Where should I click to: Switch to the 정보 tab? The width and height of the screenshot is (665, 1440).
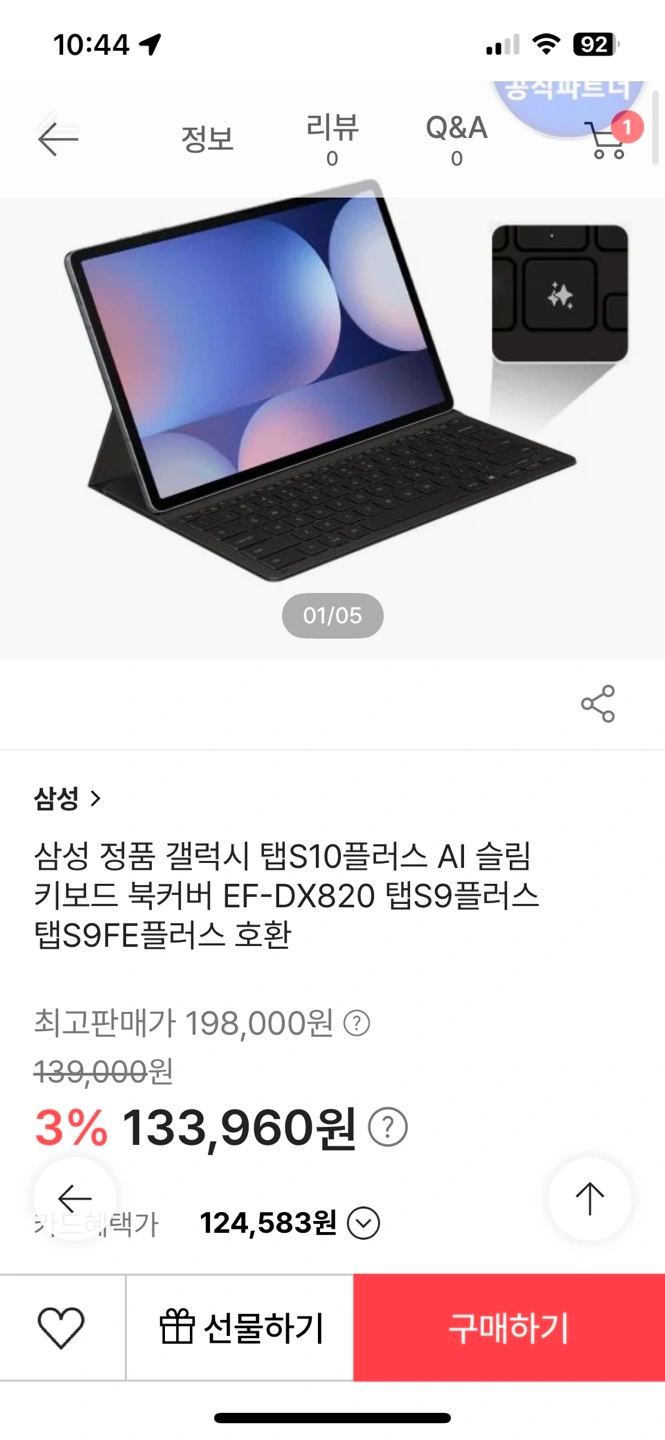(x=207, y=139)
